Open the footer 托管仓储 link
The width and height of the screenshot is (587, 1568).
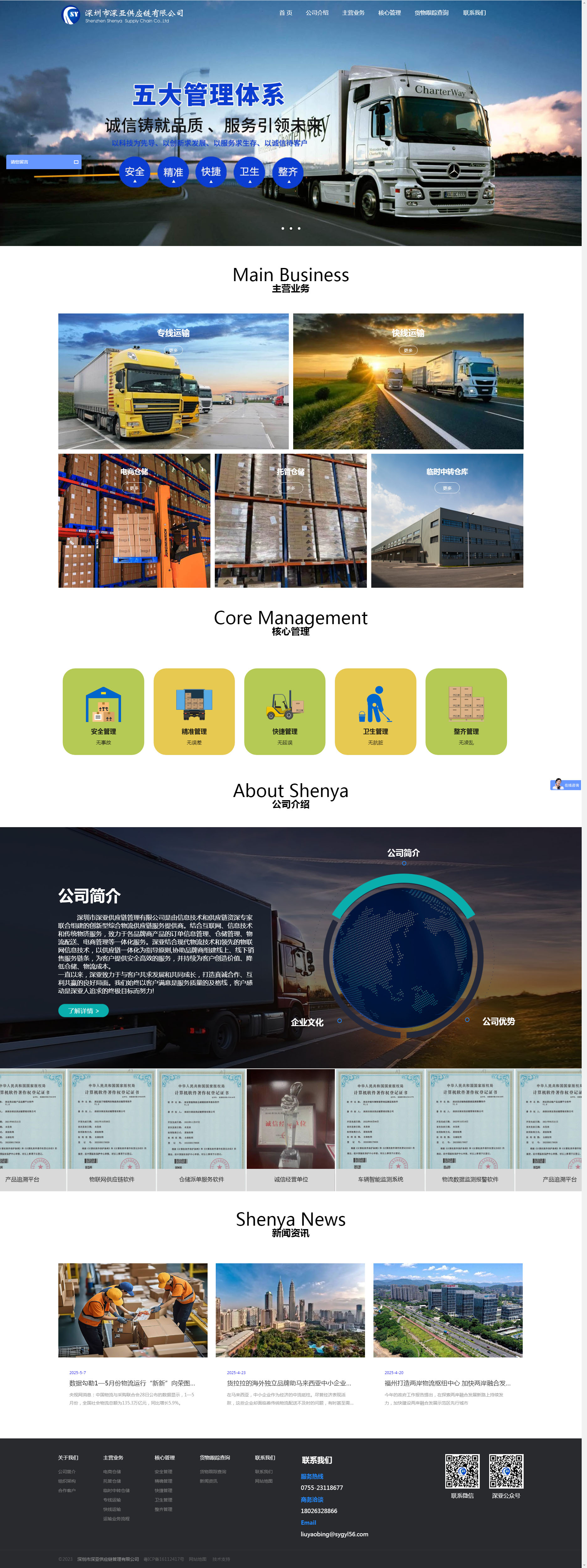coord(112,1481)
